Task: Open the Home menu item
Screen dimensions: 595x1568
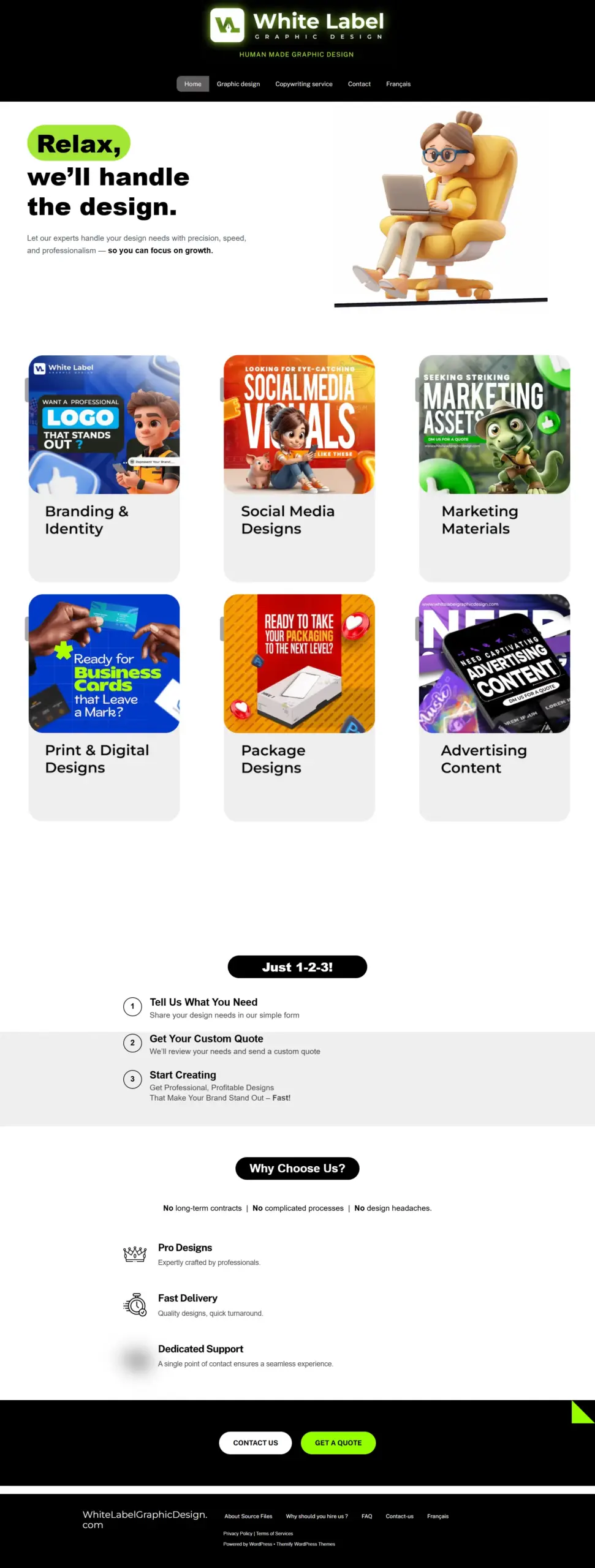Action: (192, 84)
